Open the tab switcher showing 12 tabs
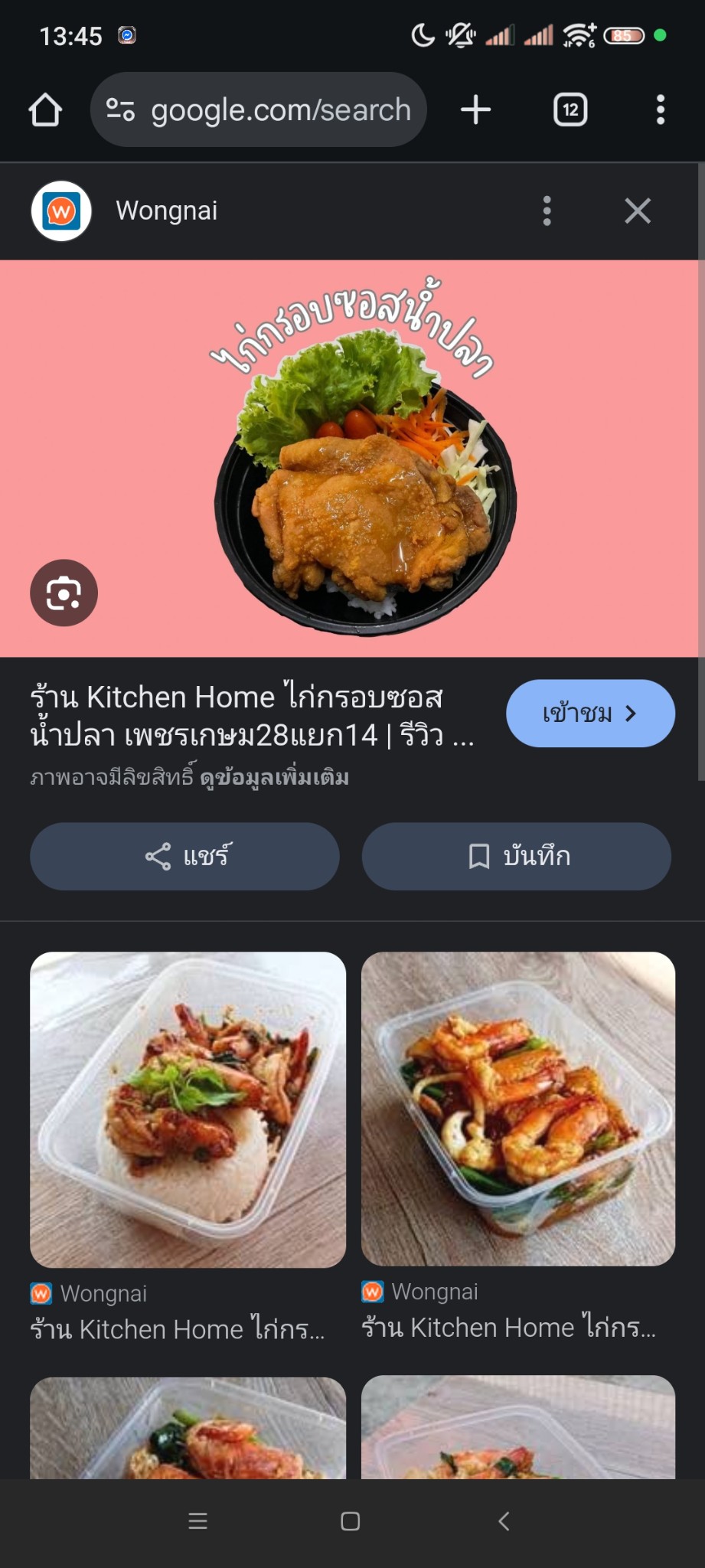Screen dimensions: 705x1568 point(570,109)
